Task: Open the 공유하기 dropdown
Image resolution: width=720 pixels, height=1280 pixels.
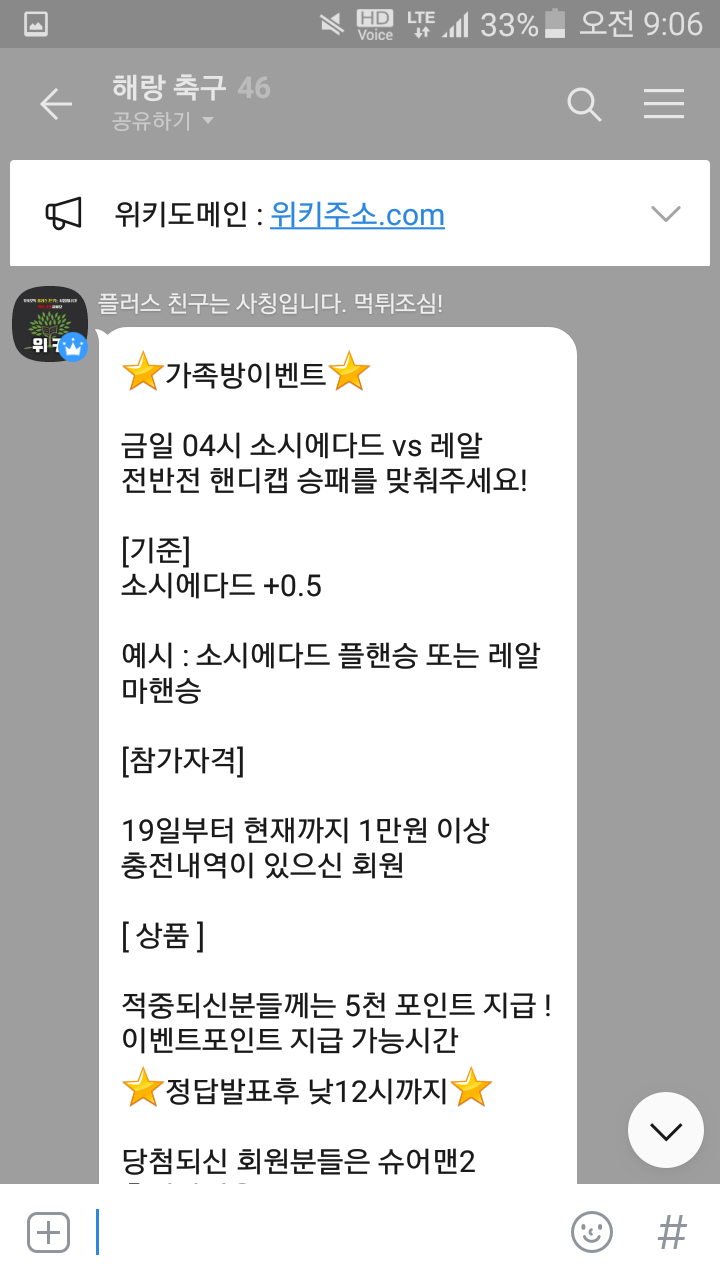Action: tap(164, 122)
